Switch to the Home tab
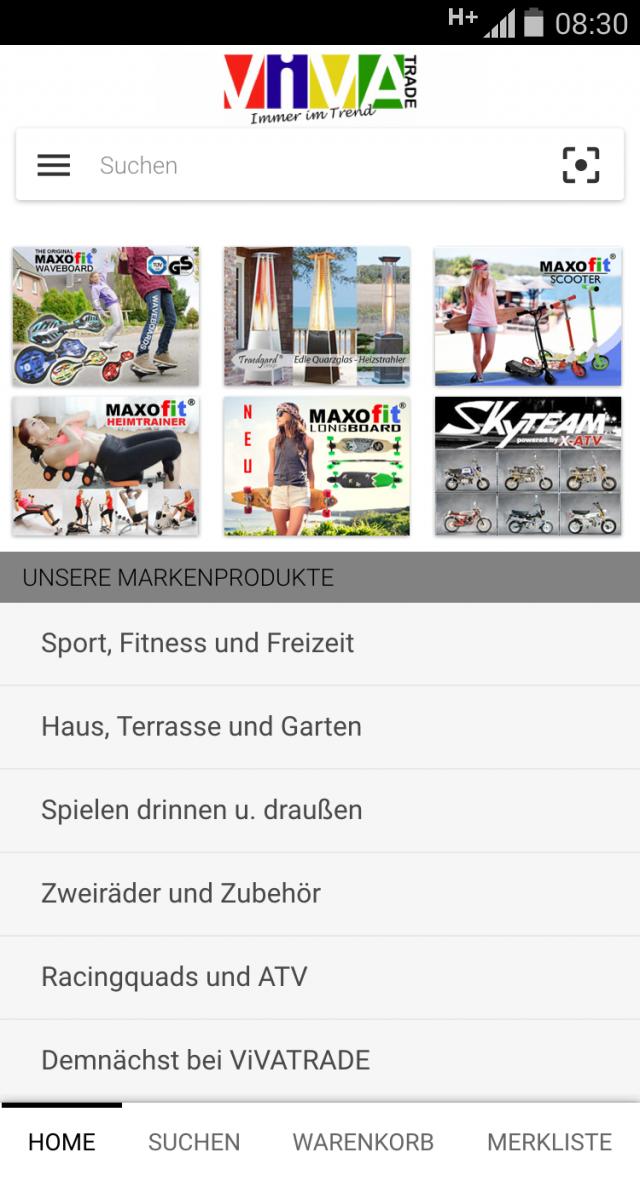 point(62,1142)
